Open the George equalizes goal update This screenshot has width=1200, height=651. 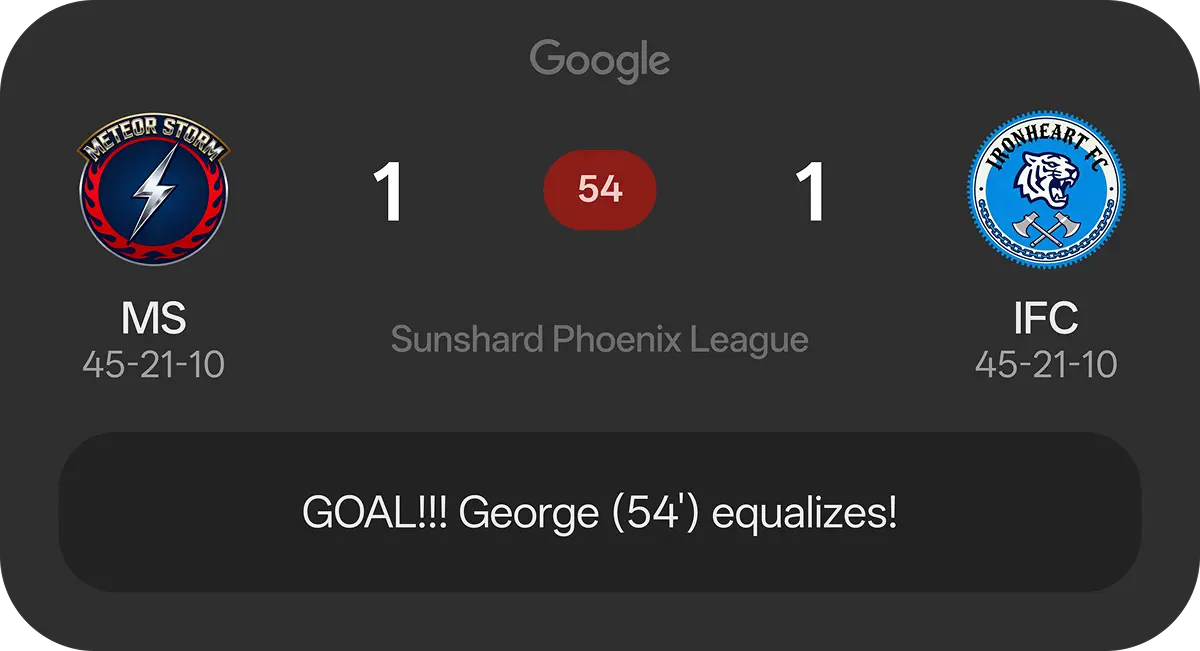(600, 513)
